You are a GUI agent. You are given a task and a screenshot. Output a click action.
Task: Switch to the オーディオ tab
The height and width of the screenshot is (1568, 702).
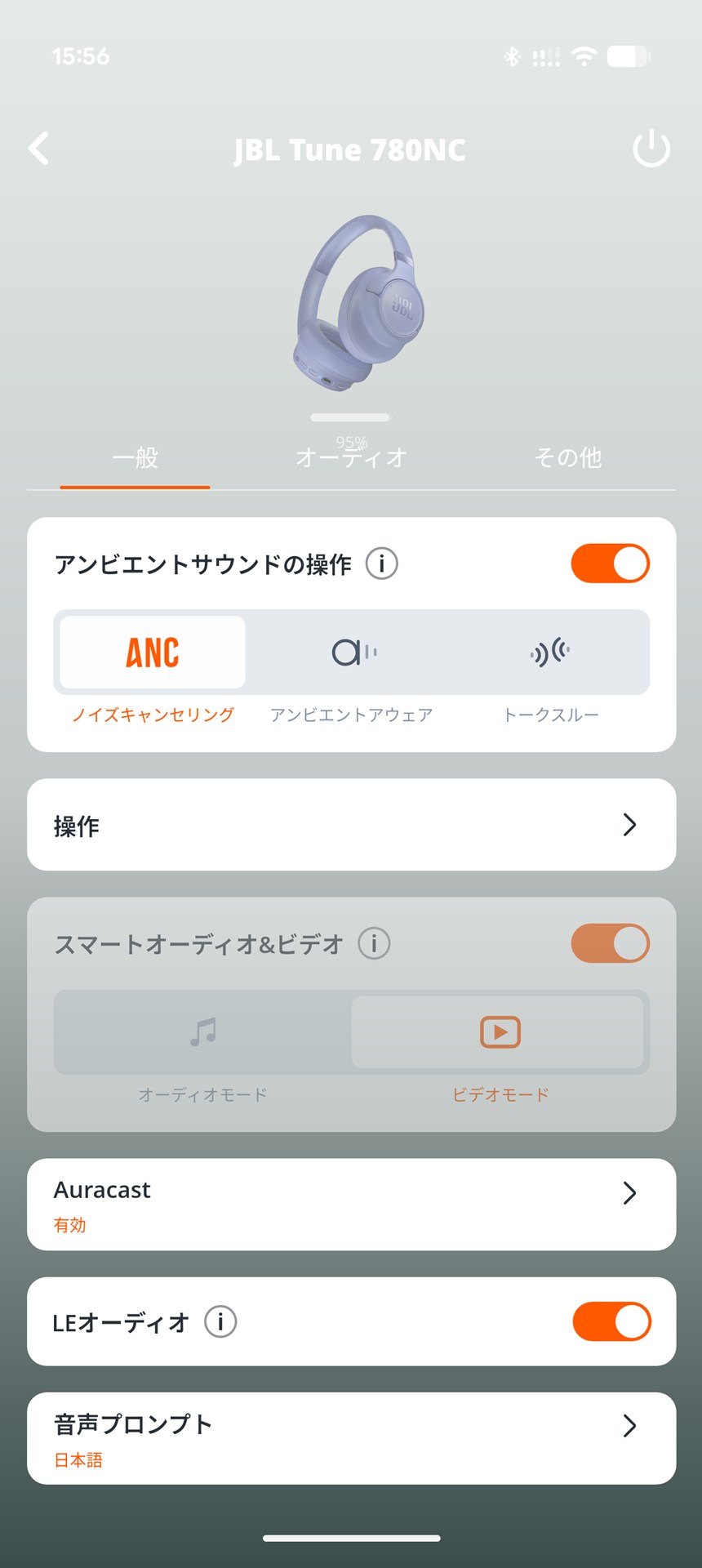(x=351, y=458)
